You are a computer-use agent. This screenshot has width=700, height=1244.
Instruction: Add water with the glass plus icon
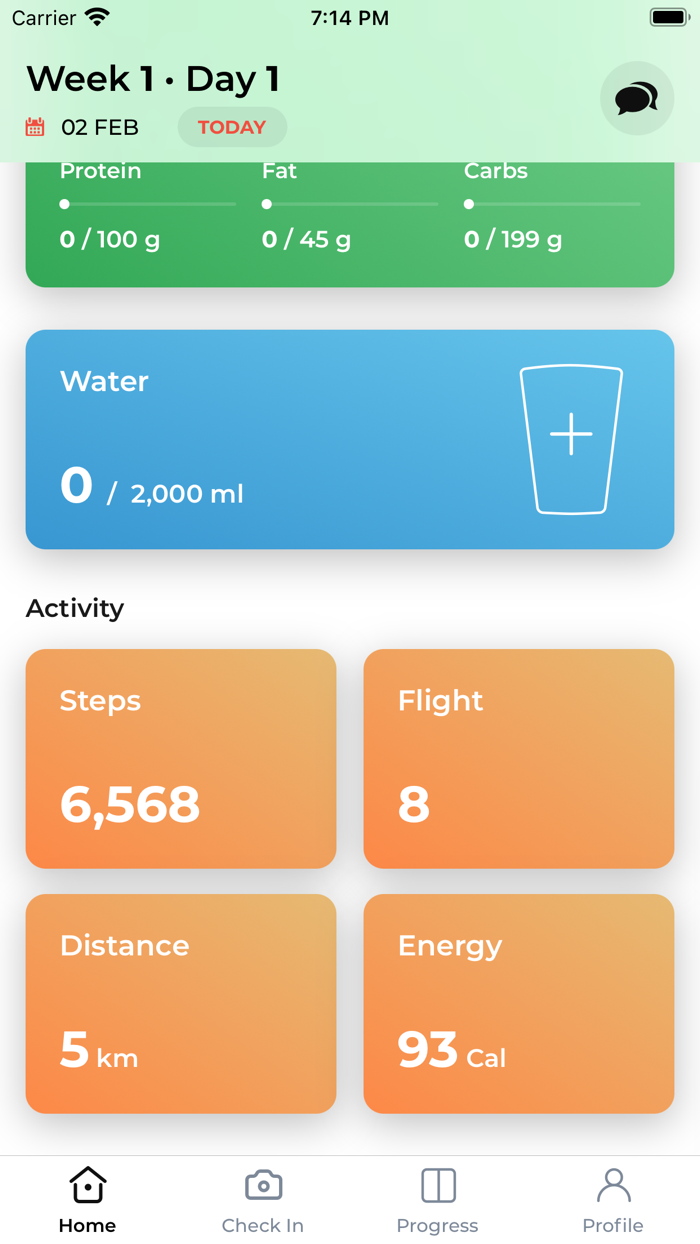pos(571,437)
